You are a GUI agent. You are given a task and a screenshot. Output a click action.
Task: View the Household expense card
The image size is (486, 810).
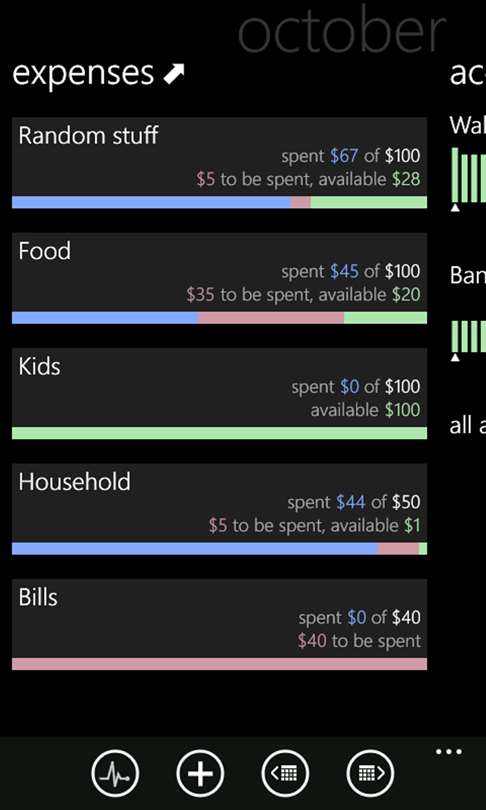click(x=220, y=509)
